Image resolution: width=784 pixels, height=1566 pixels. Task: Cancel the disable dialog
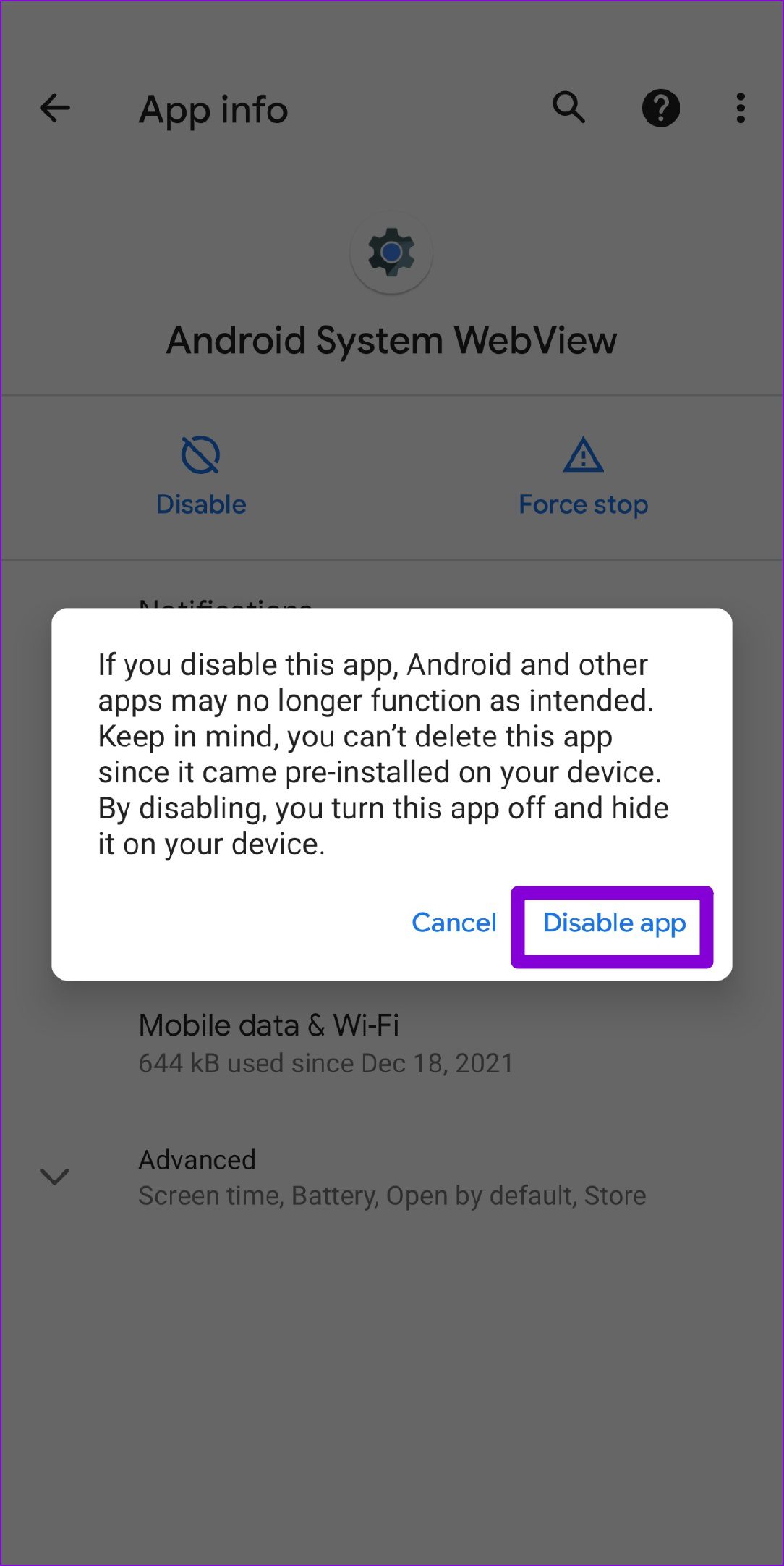point(453,923)
